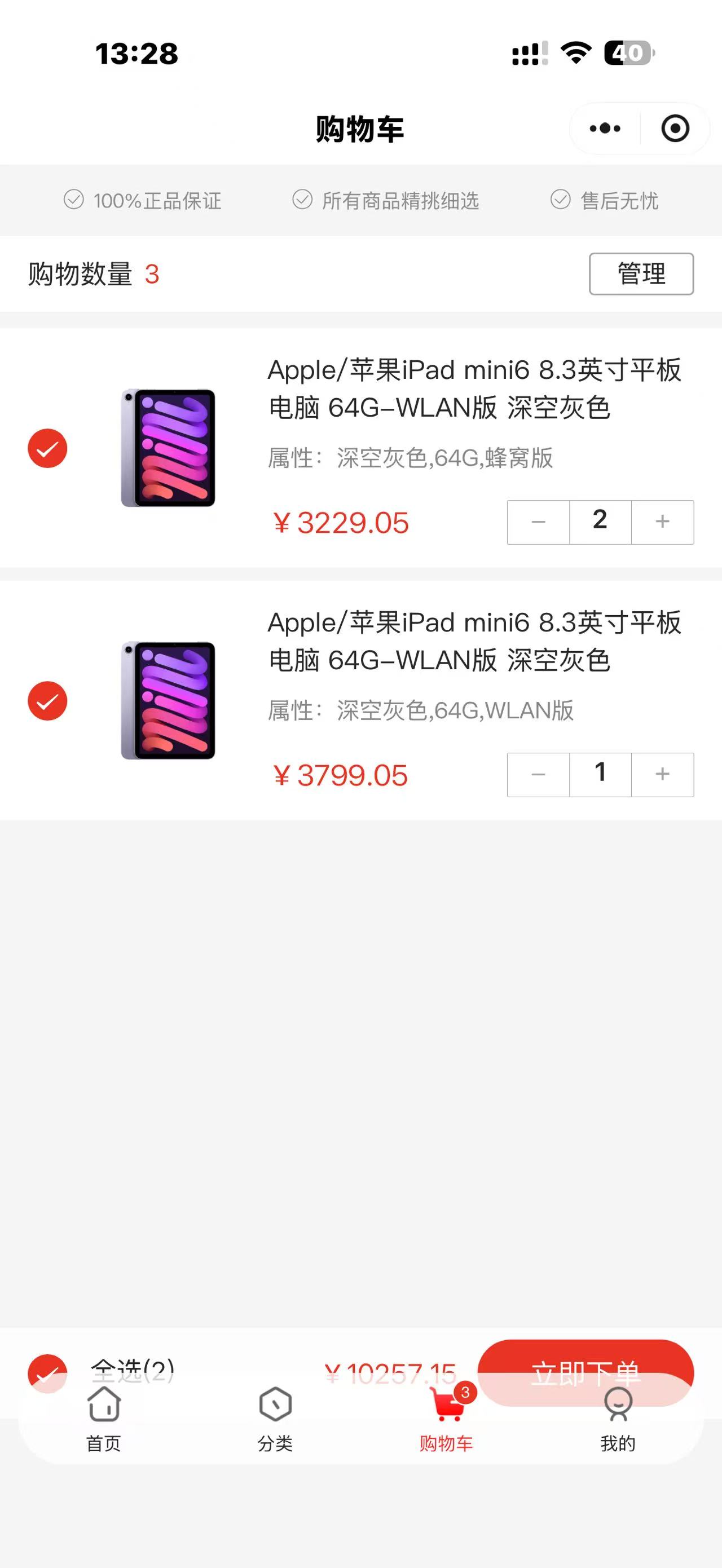Open the mini-program more options menu
Image resolution: width=722 pixels, height=1568 pixels.
[605, 129]
